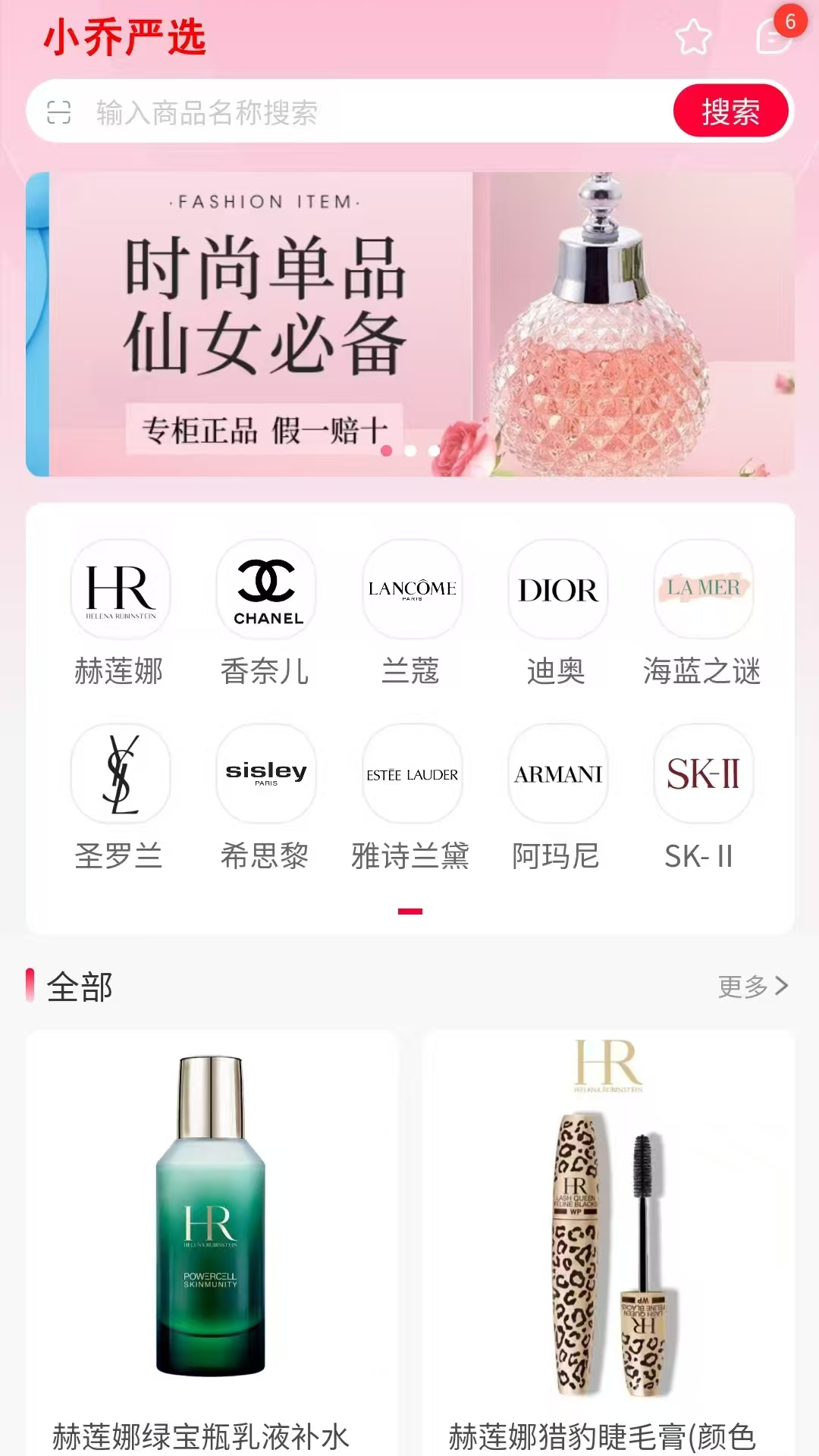Click the search input field
Viewport: 819px width, 1456px height.
341,112
